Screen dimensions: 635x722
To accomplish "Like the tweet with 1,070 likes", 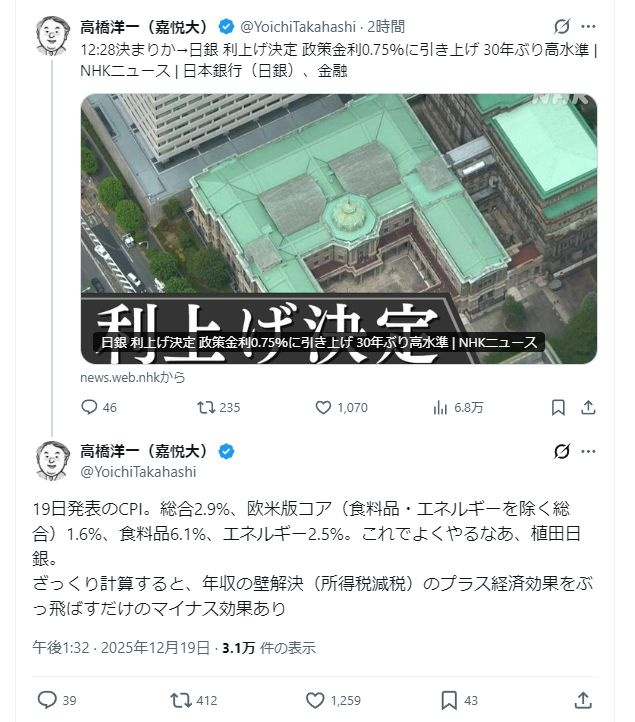I will (x=324, y=407).
